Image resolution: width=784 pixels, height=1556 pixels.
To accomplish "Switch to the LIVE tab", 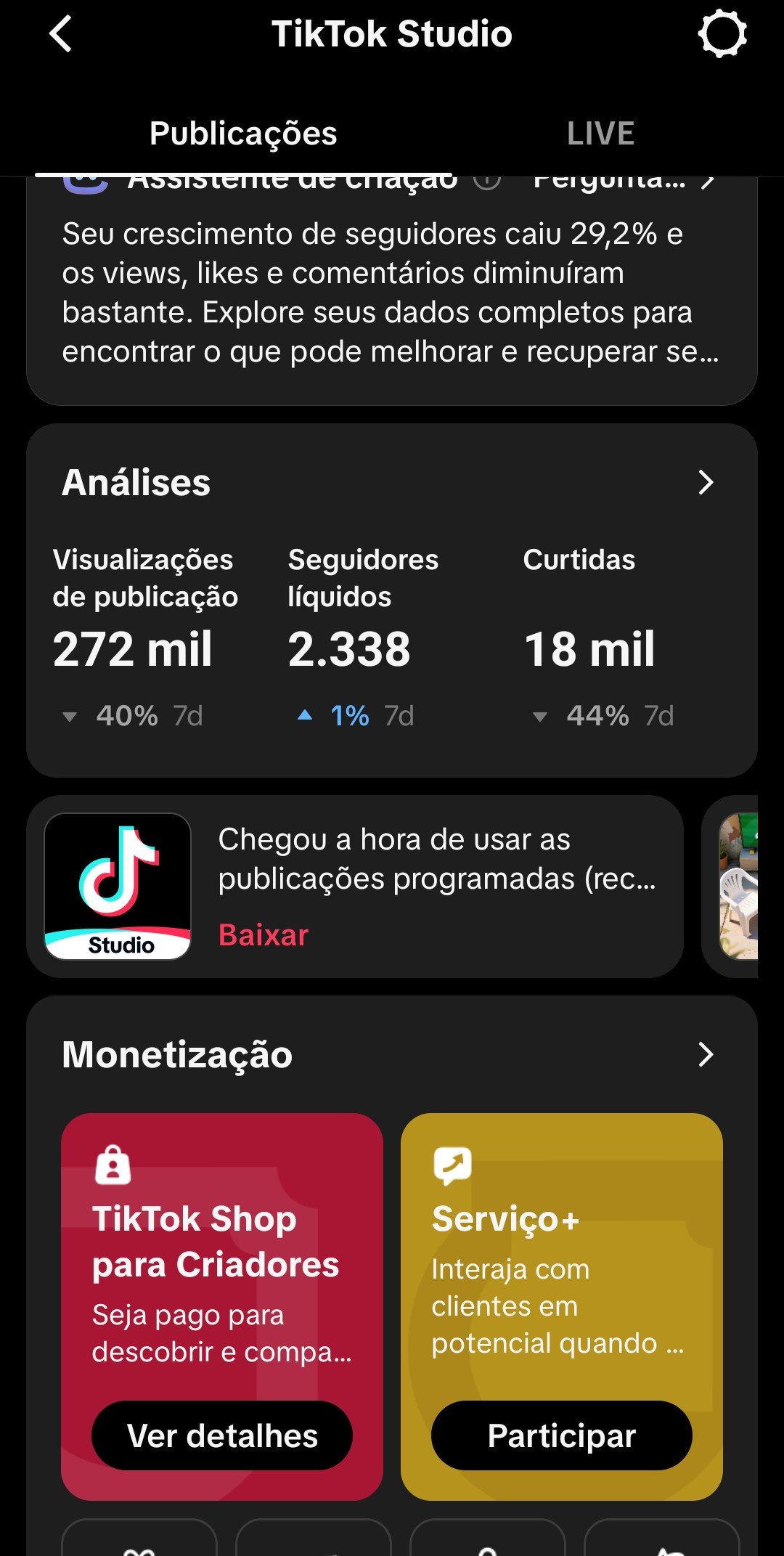I will pyautogui.click(x=600, y=134).
